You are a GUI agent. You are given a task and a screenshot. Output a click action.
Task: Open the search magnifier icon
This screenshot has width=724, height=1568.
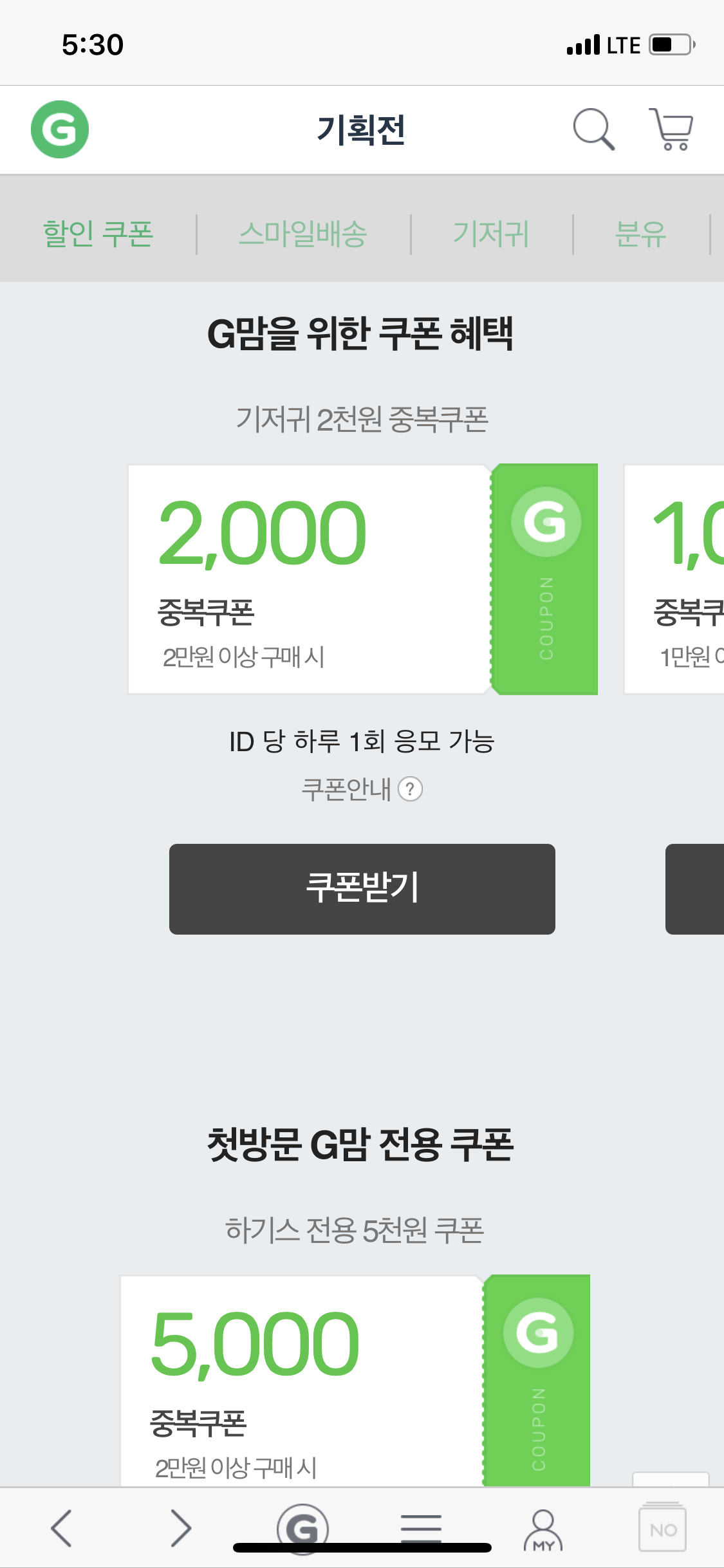pos(593,129)
